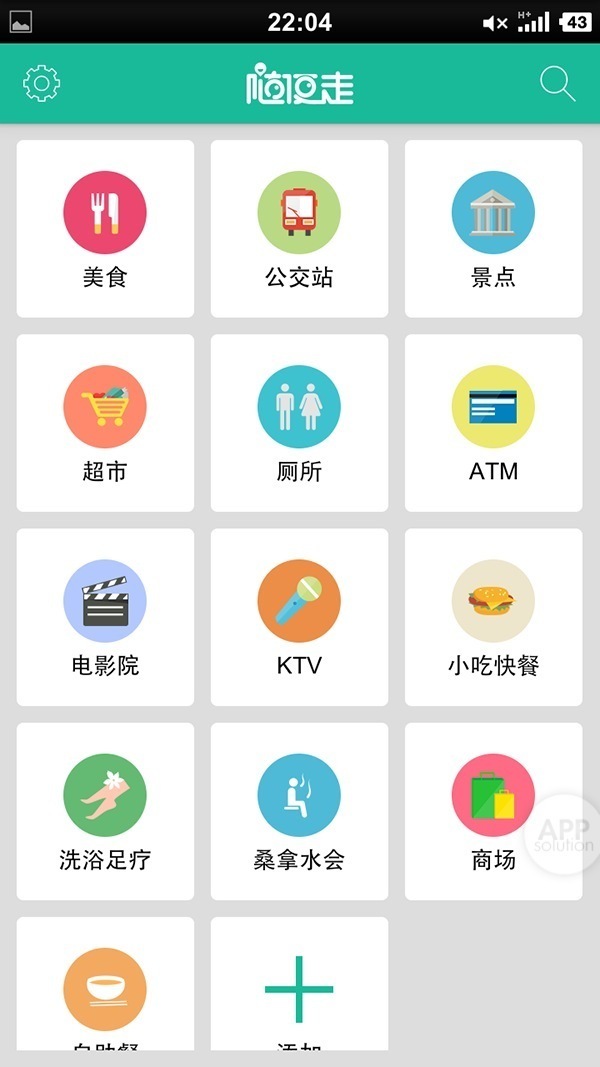Find nearby 厕所
600x1067 pixels.
tap(299, 423)
